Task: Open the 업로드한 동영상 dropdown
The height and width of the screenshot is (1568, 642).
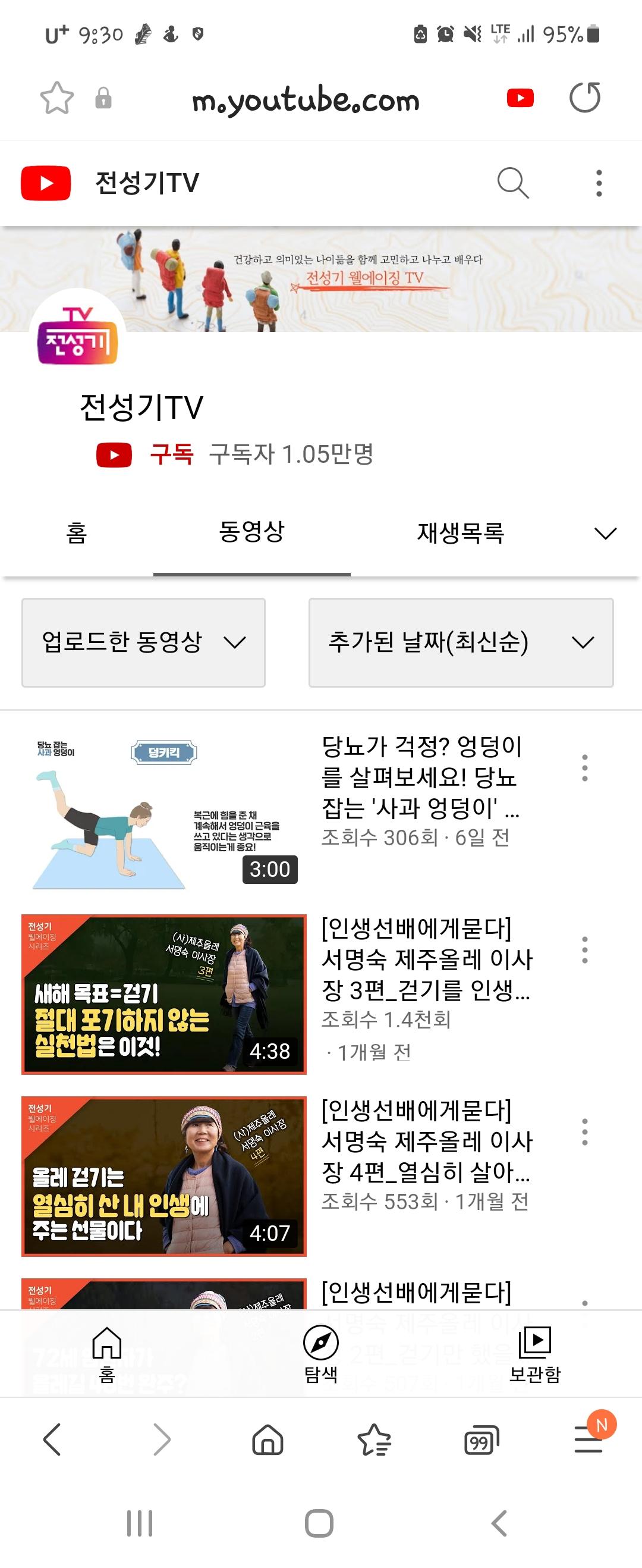Action: (x=143, y=642)
